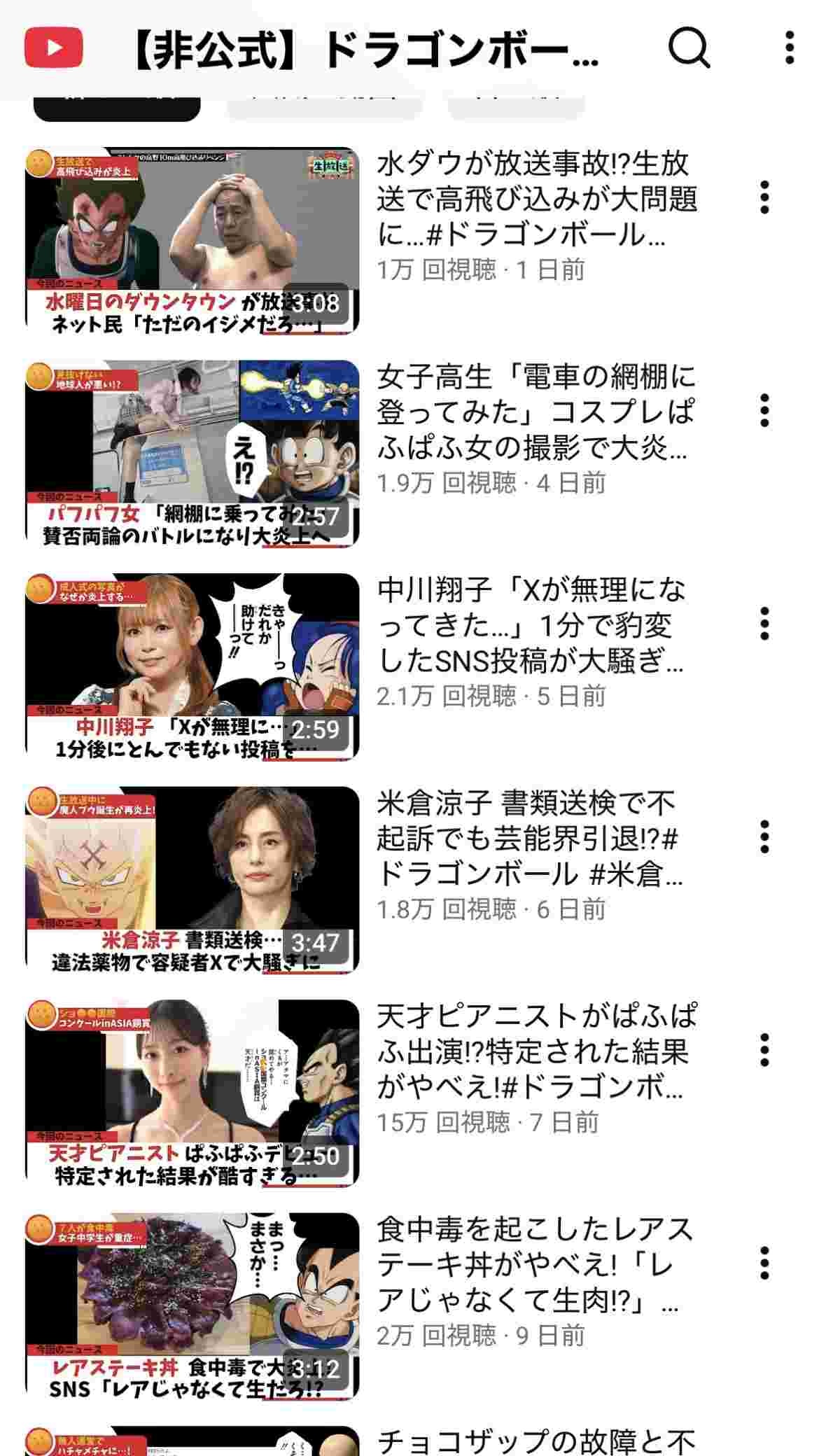This screenshot has height=1456, width=840.
Task: Open the レアステーキ丼 食中毒 video
Action: [192, 1306]
